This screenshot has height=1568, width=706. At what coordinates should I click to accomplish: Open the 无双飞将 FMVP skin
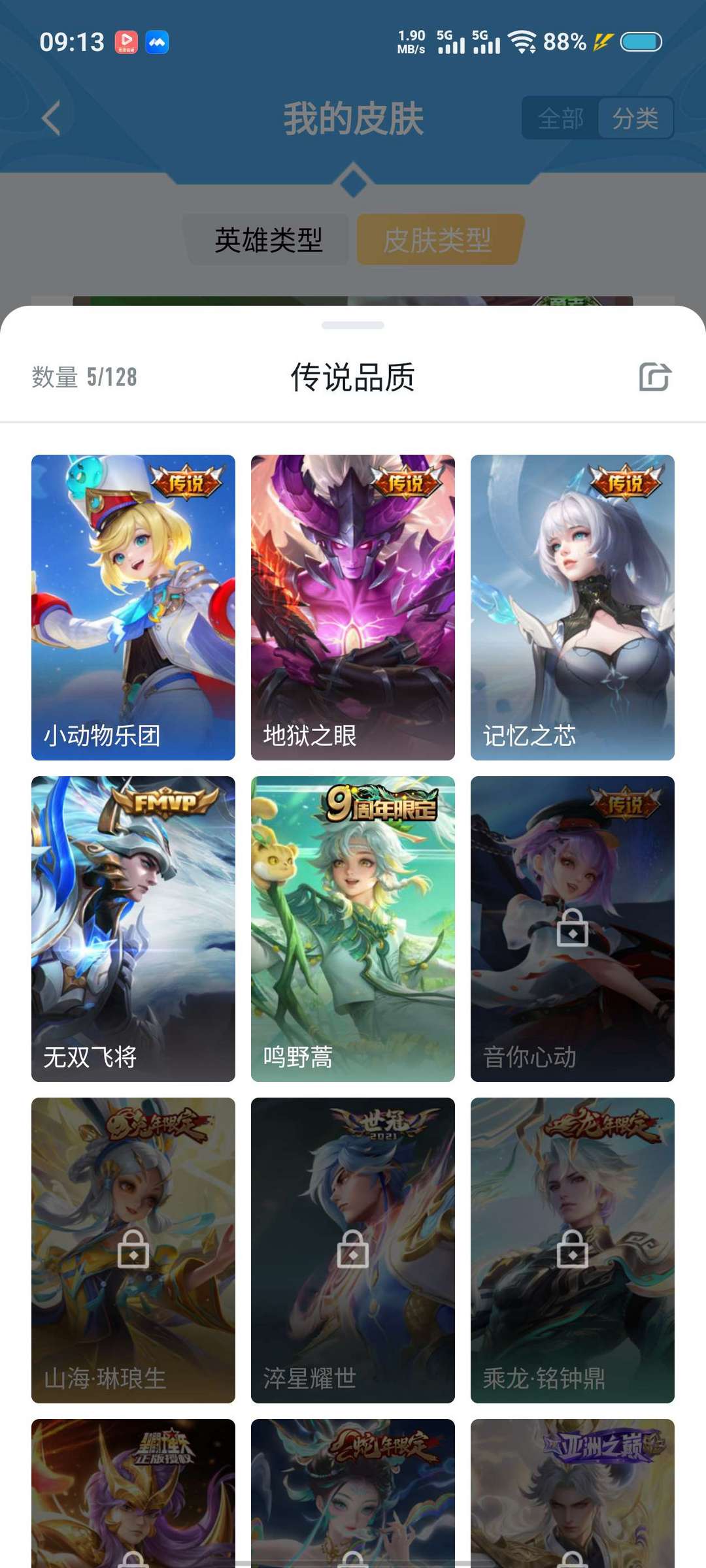(x=133, y=928)
